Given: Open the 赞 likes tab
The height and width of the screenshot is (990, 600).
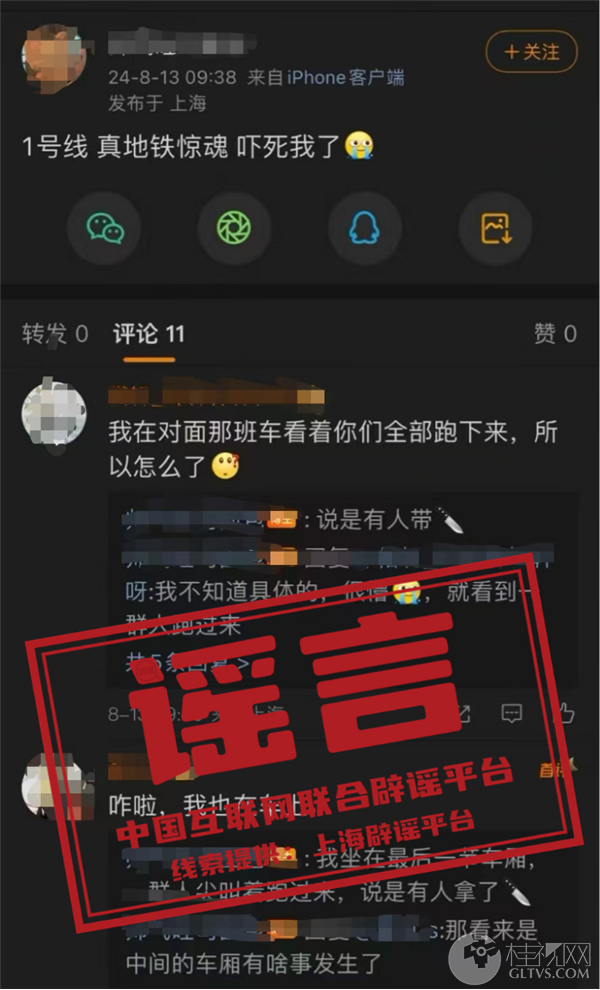Looking at the screenshot, I should pos(555,334).
